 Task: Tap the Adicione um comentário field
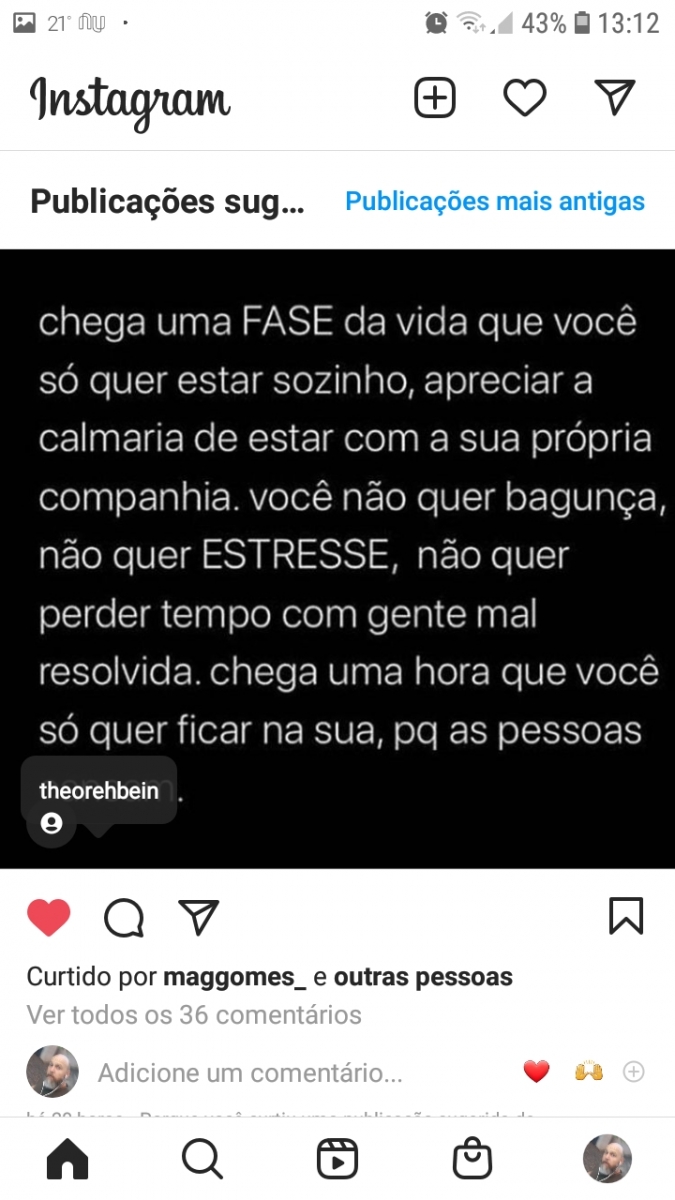click(x=250, y=1073)
